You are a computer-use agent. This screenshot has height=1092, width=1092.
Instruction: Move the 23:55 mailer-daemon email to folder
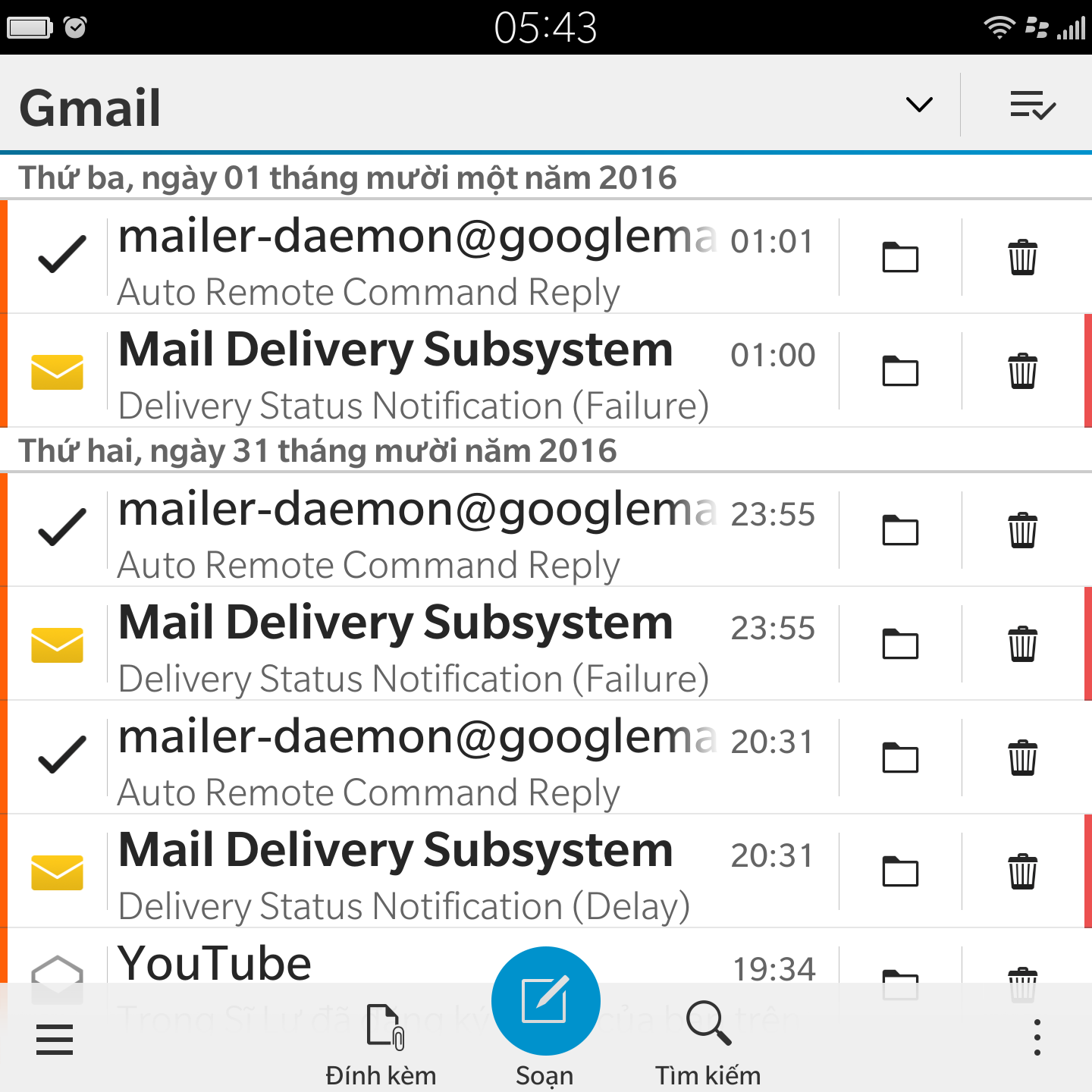(x=900, y=531)
